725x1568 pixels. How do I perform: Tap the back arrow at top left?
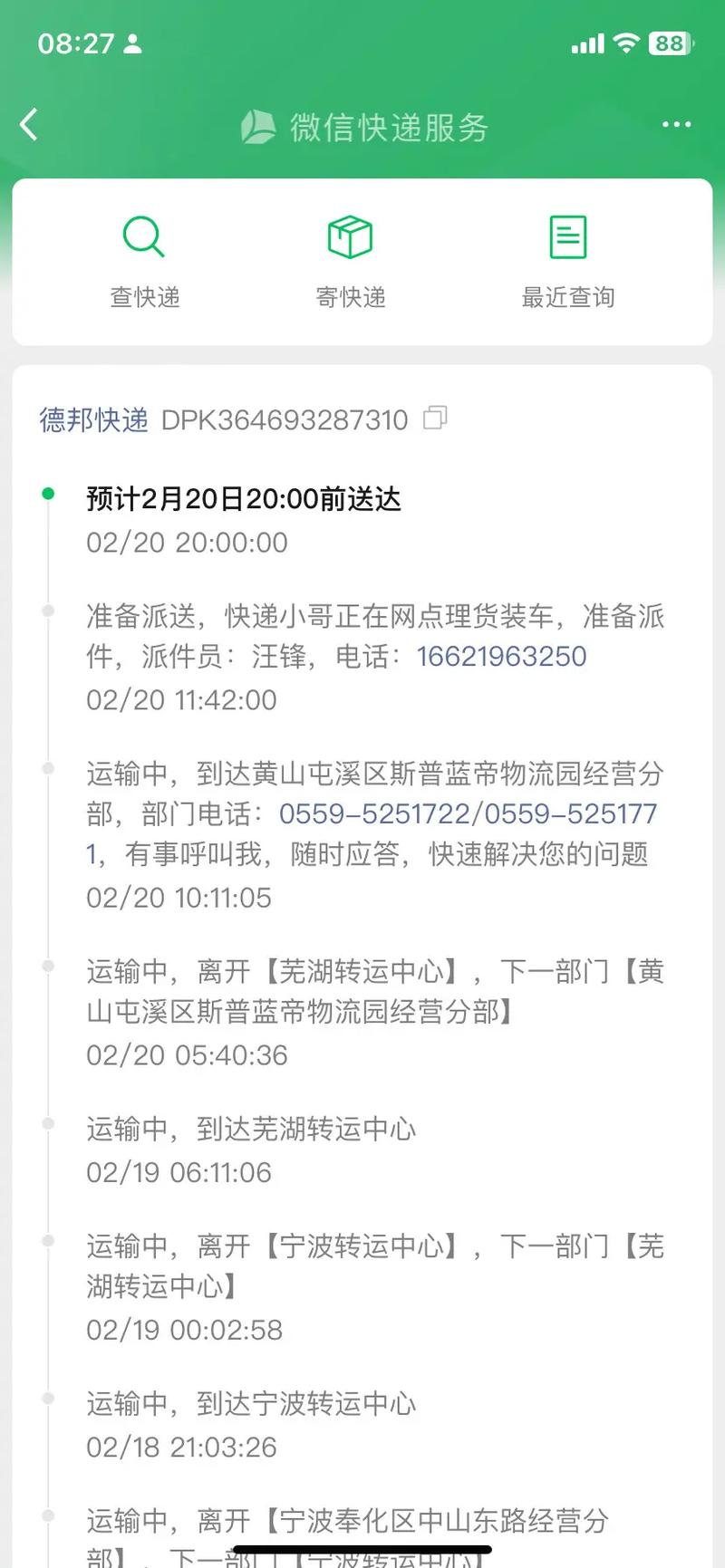tap(29, 124)
